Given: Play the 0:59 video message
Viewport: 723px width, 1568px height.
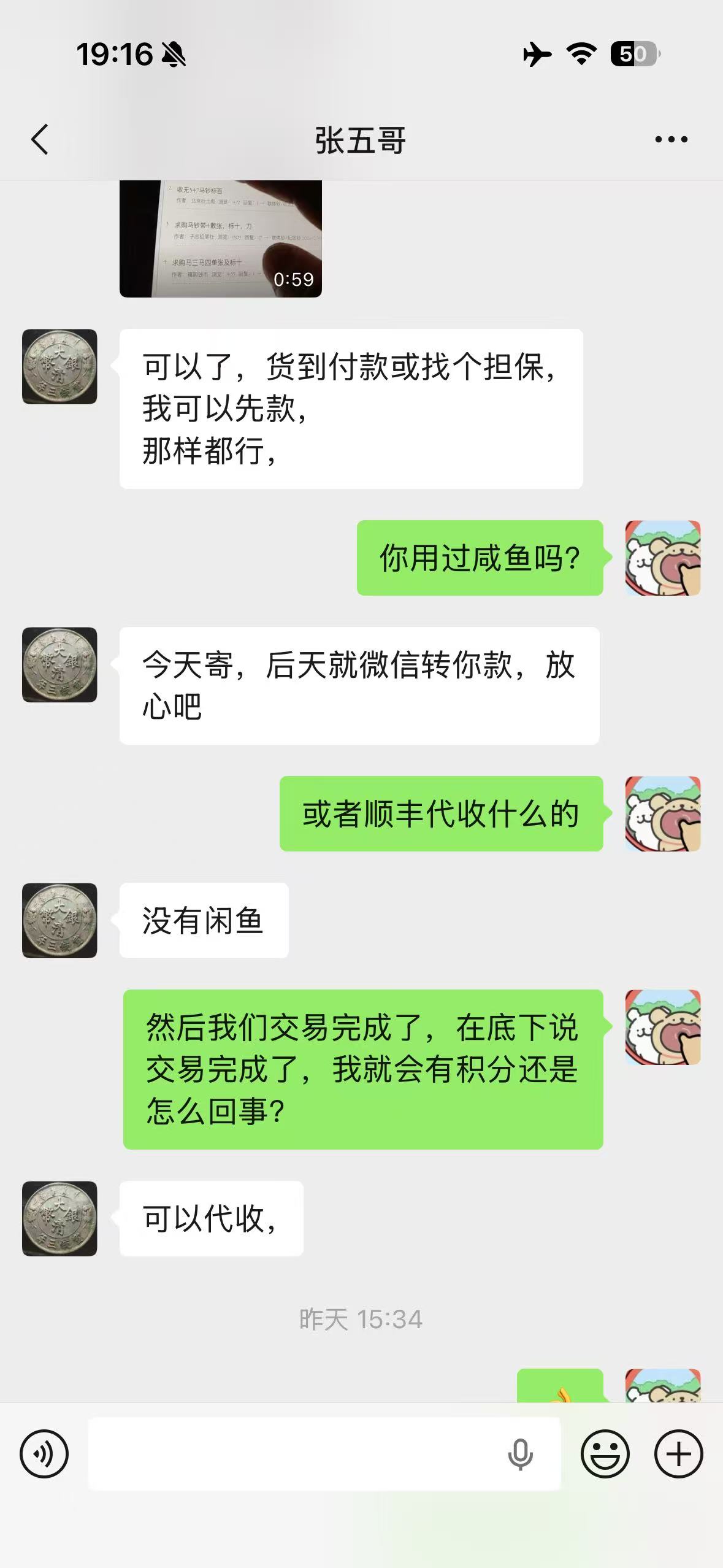Looking at the screenshot, I should (220, 239).
